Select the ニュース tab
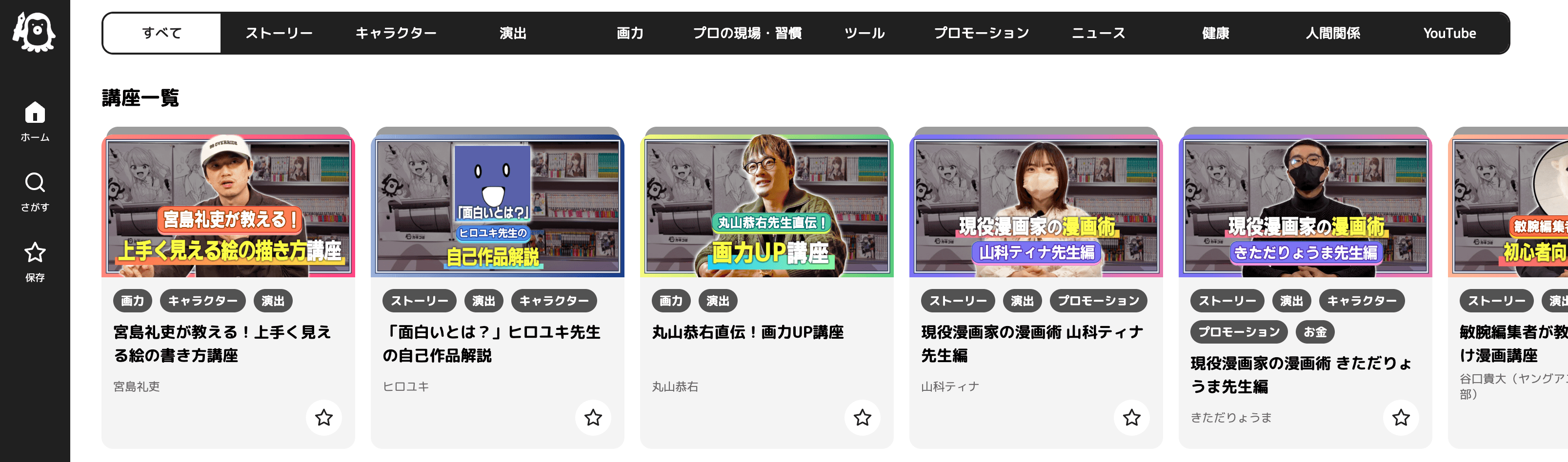 coord(1098,33)
